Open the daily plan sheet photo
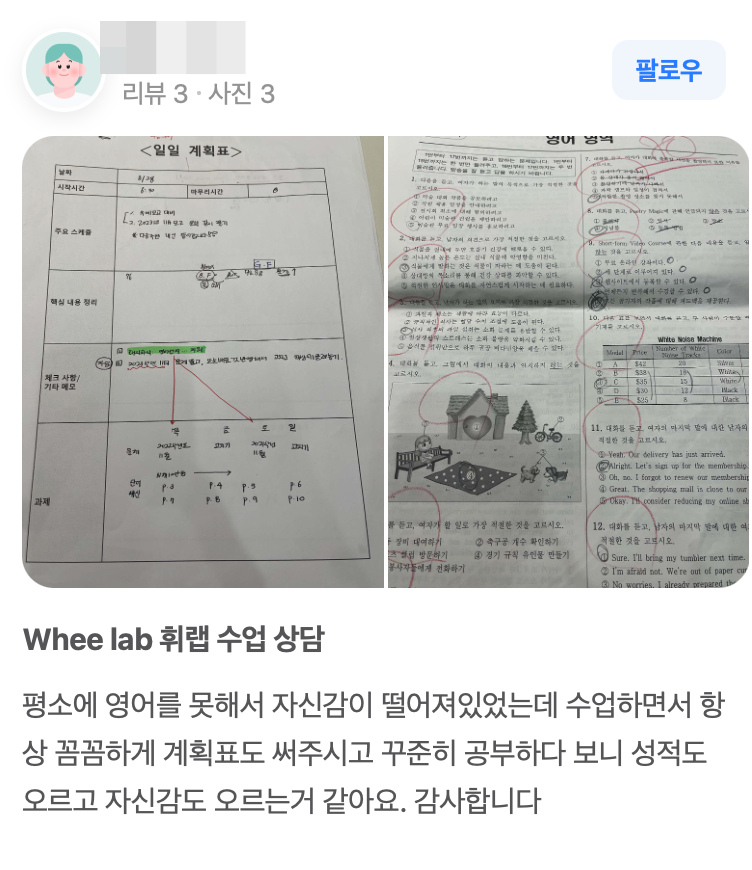This screenshot has height=870, width=752. click(203, 361)
